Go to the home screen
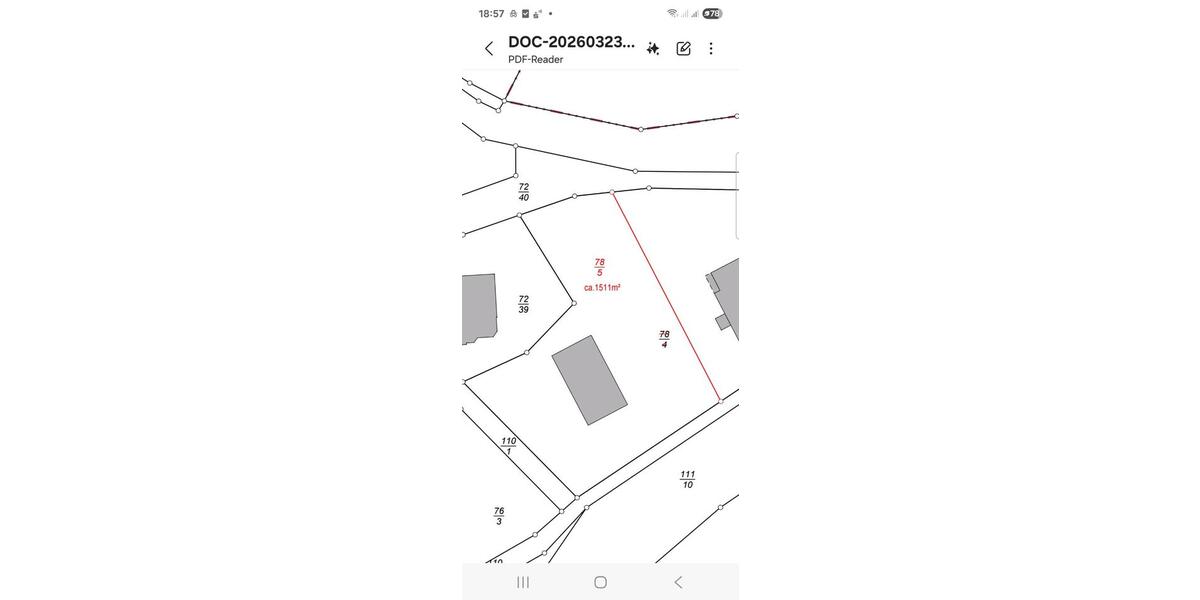The image size is (1200, 600). pyautogui.click(x=600, y=582)
